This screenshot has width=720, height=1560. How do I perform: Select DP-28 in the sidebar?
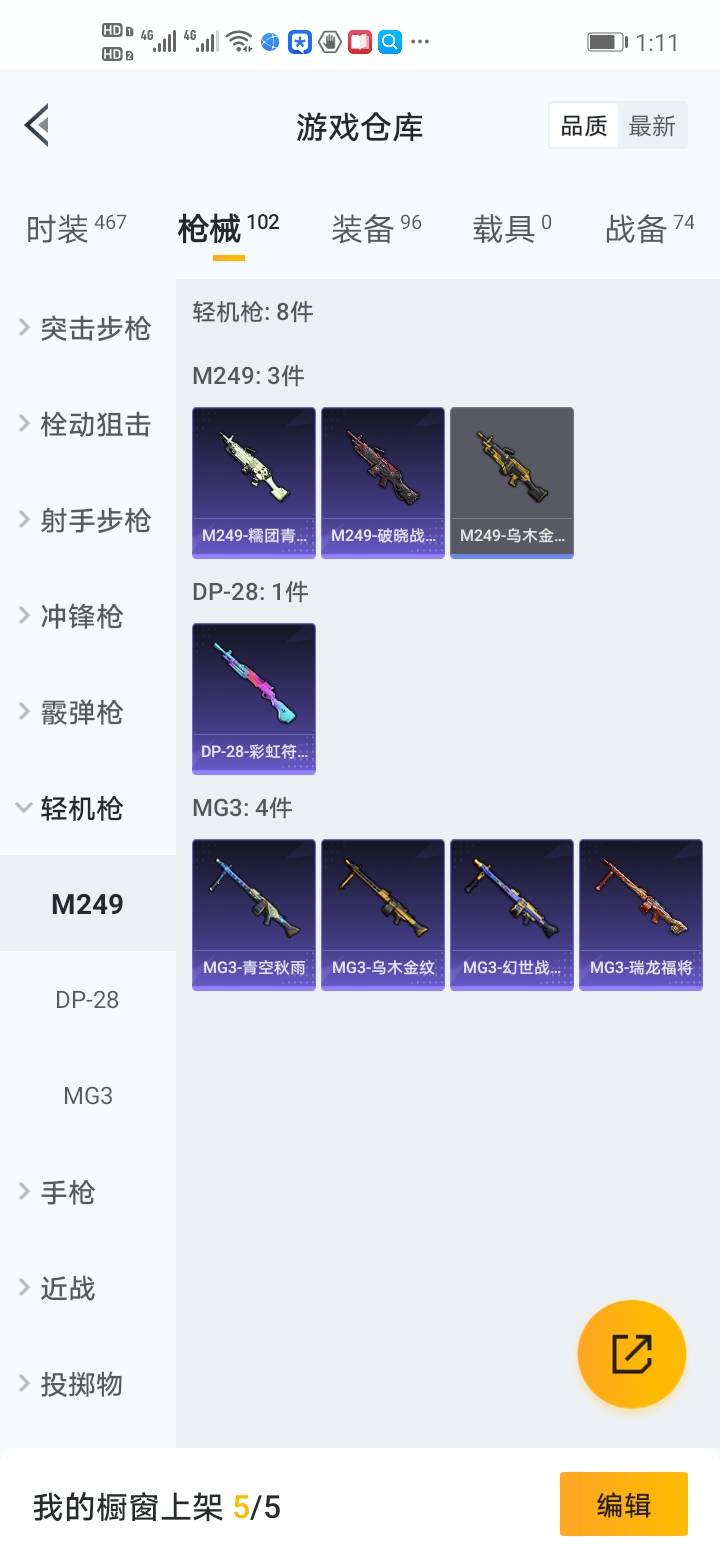coord(87,1000)
